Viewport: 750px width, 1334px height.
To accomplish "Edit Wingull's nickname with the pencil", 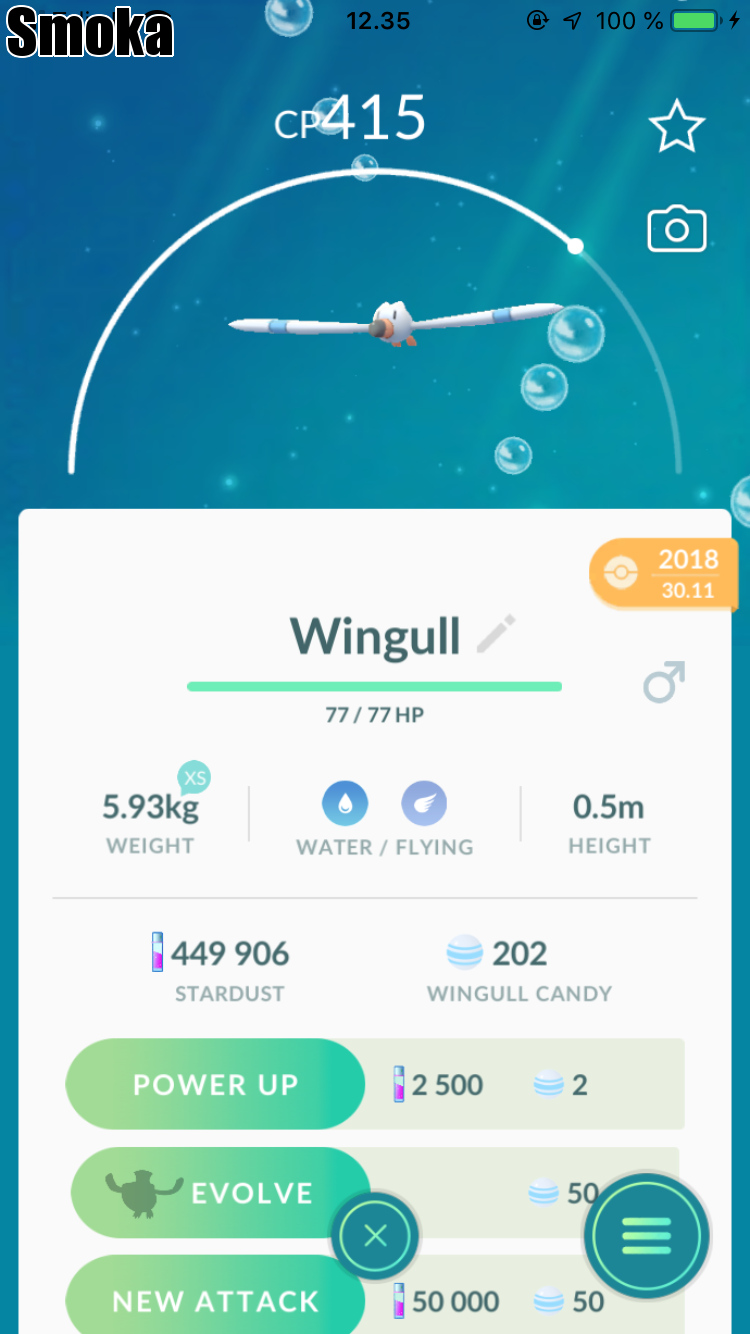I will [496, 635].
